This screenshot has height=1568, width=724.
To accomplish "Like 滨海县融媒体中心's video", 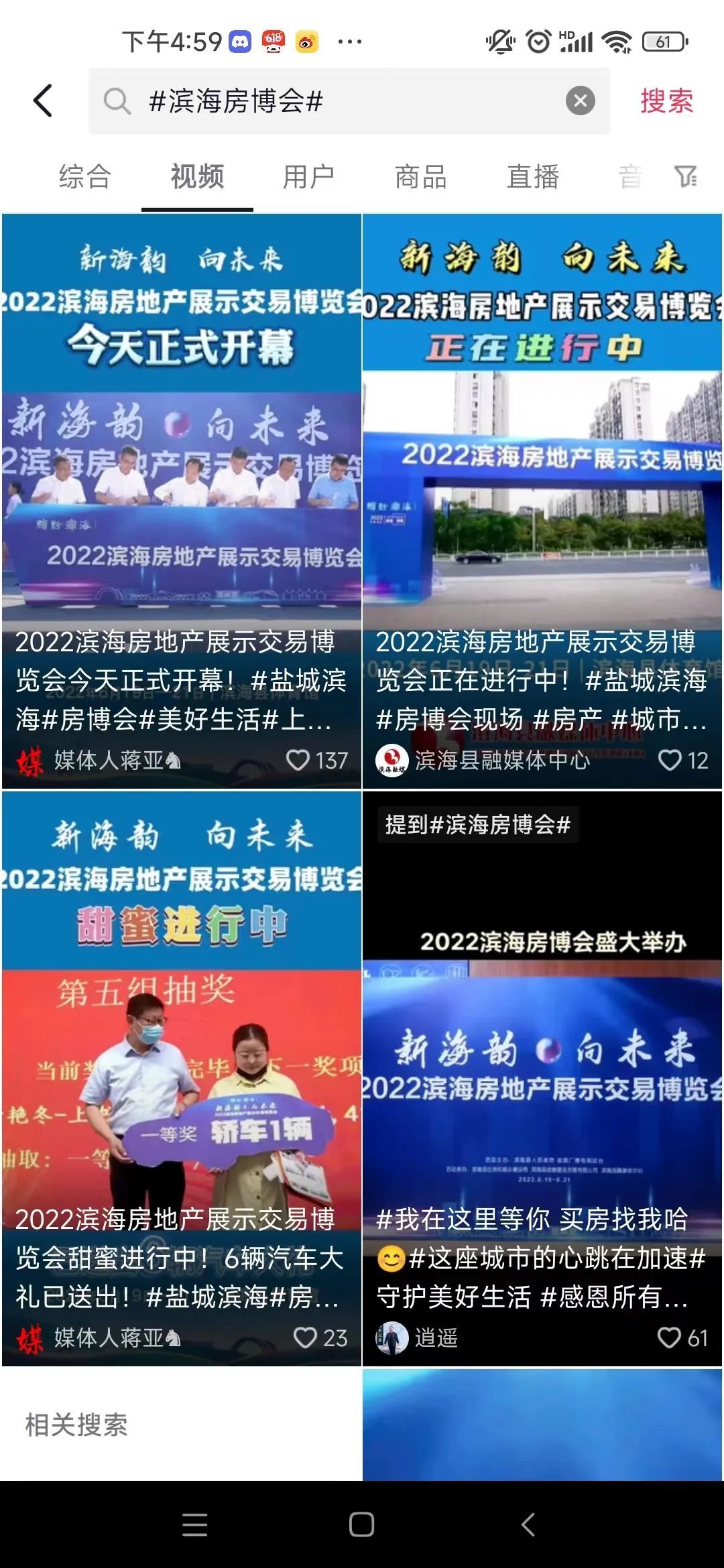I will 669,760.
